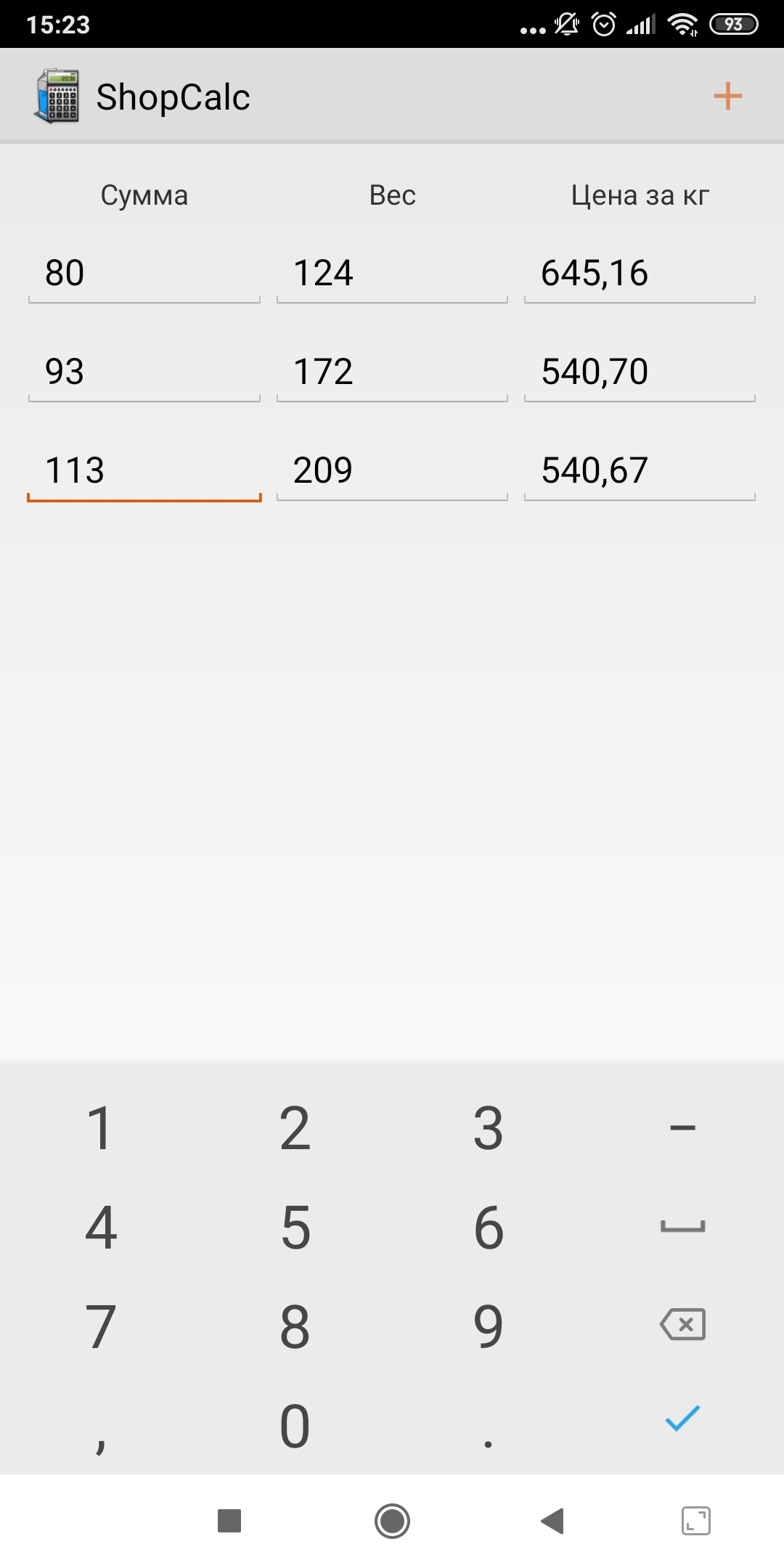Image resolution: width=784 pixels, height=1568 pixels.
Task: Enter digit 9 on the keypad
Action: coord(489,1326)
